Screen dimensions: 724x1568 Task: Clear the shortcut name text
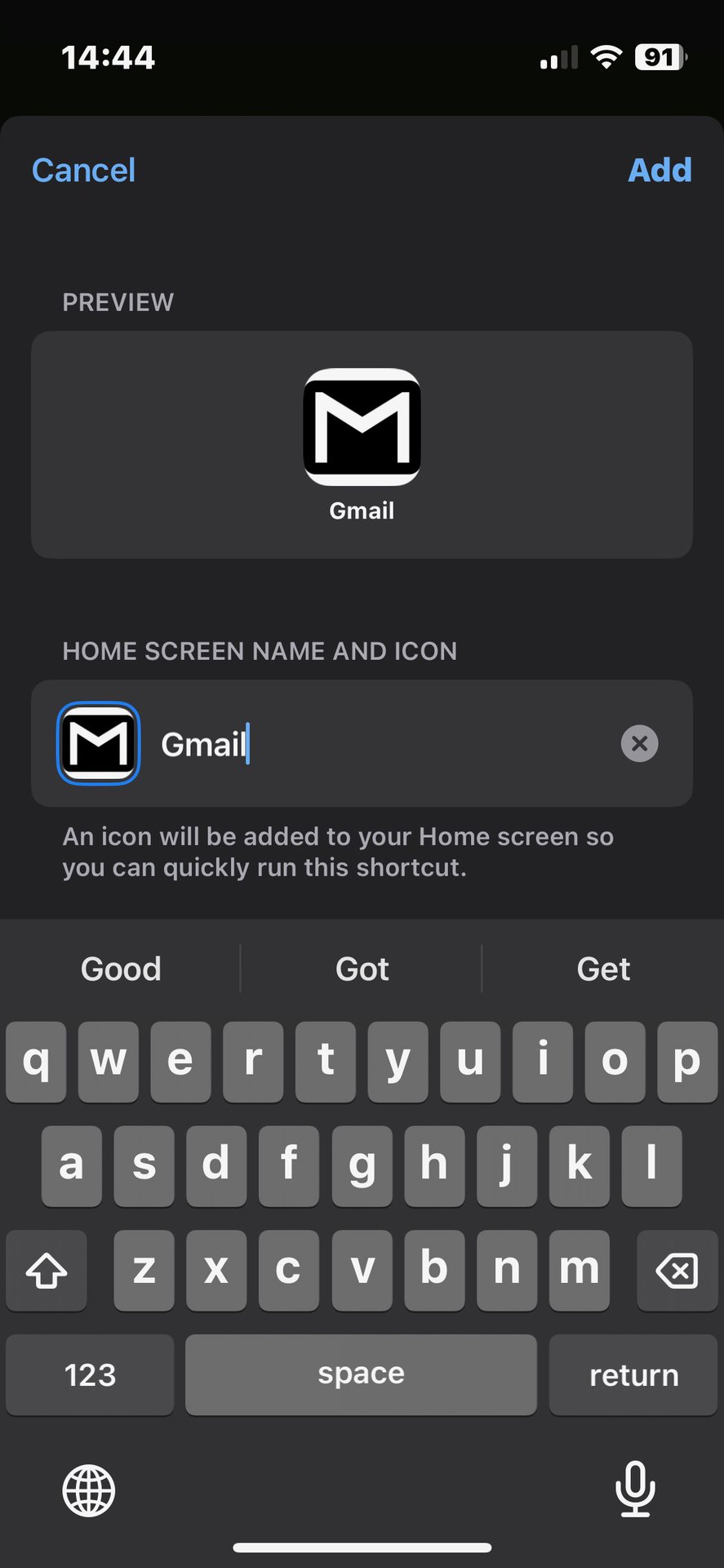tap(639, 743)
